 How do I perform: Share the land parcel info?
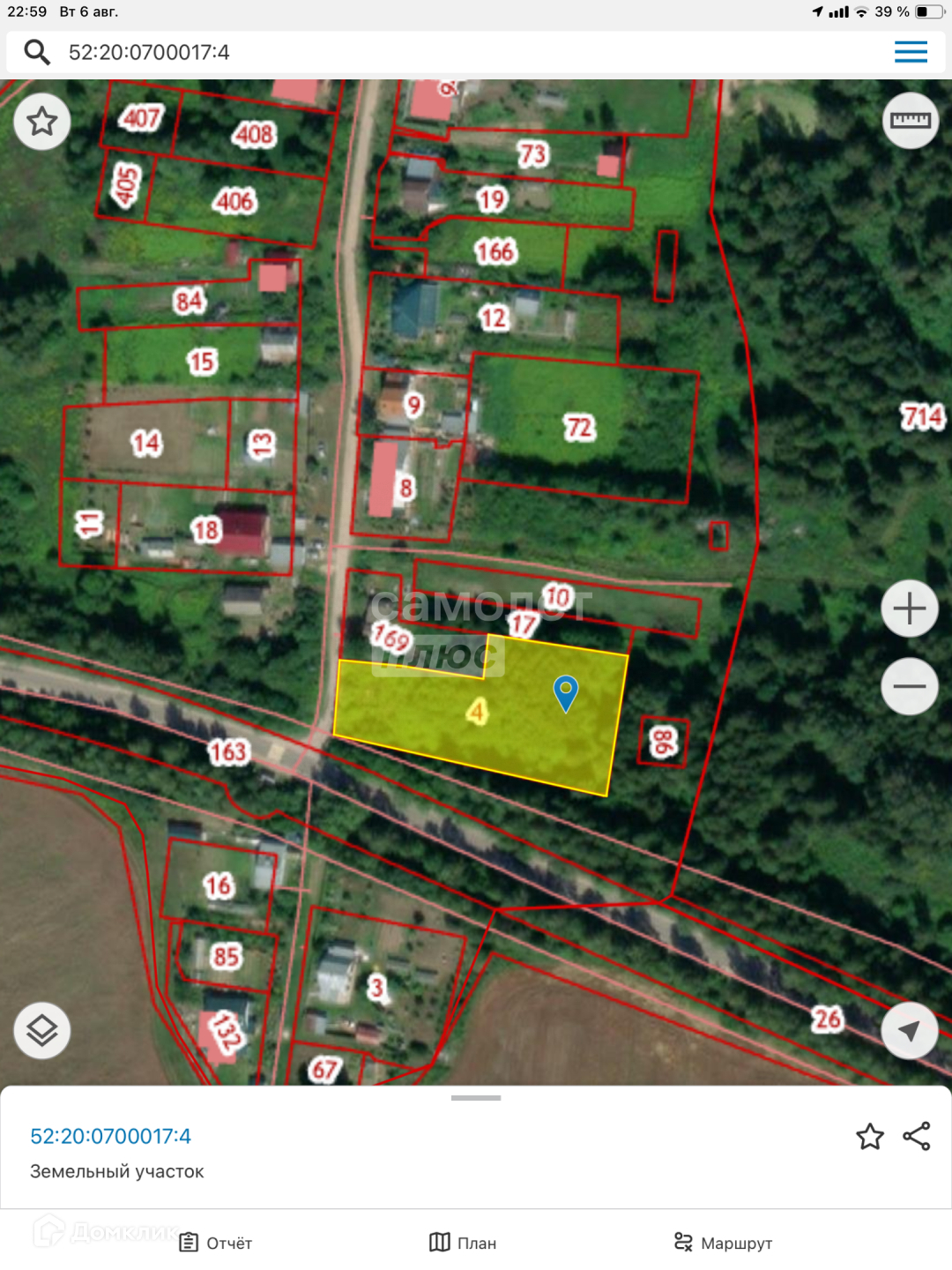click(917, 1136)
